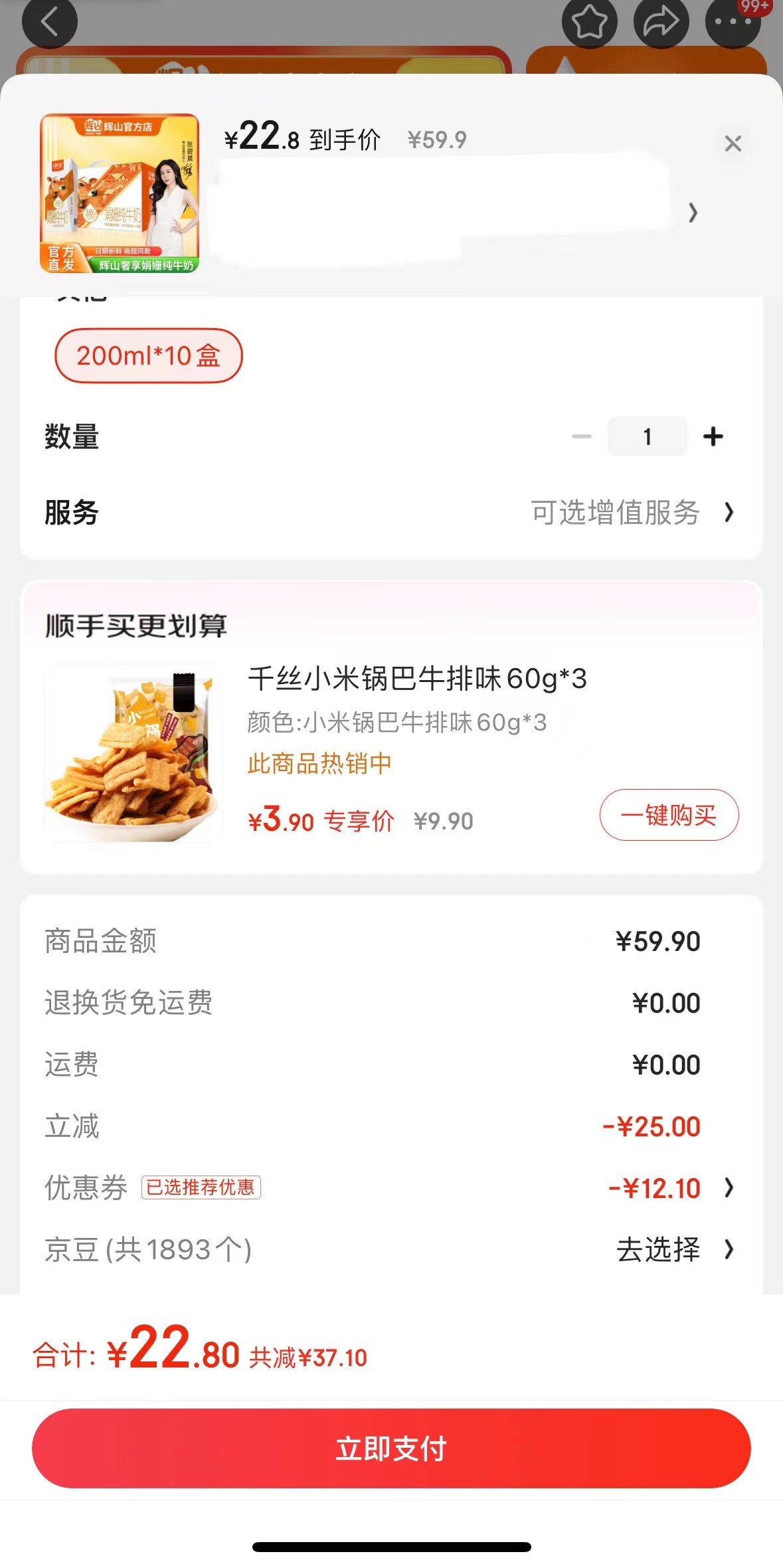The image size is (783, 1568).
Task: Tap the increase quantity plus icon
Action: pyautogui.click(x=713, y=436)
